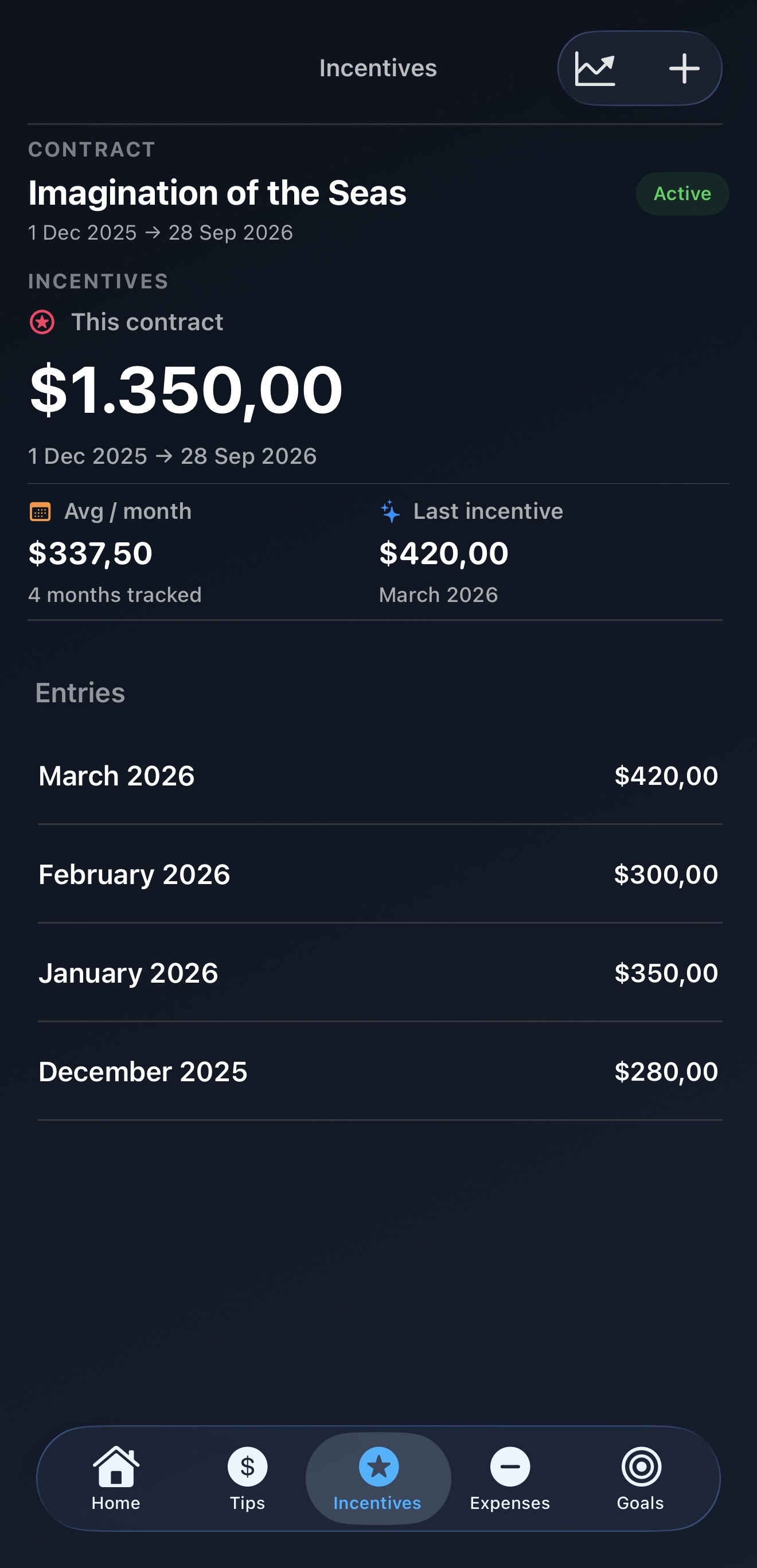Select the Home icon in bottom navigation
Image resolution: width=757 pixels, height=1568 pixels.
click(115, 1468)
